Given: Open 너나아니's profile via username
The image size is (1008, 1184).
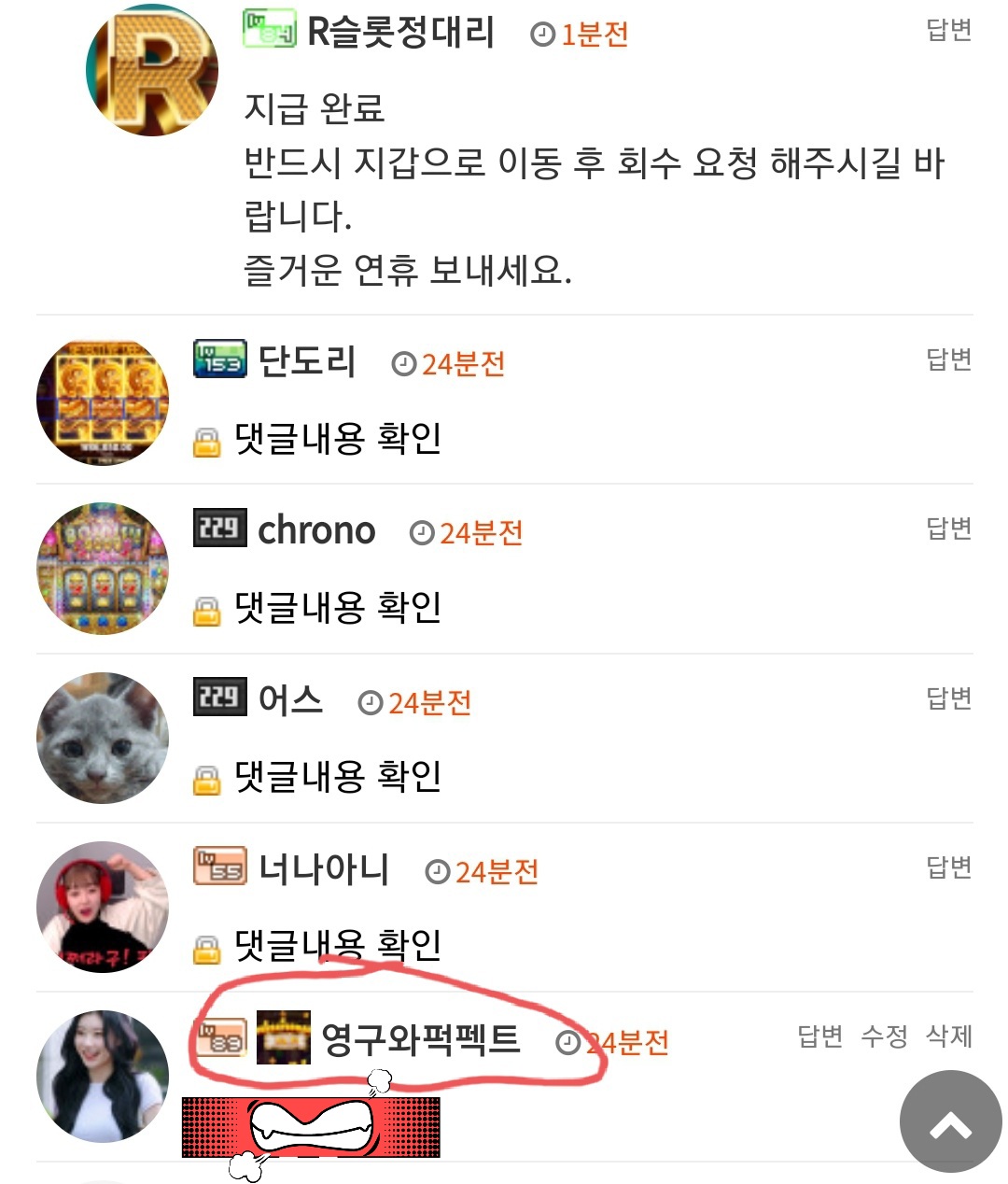Looking at the screenshot, I should (x=324, y=869).
